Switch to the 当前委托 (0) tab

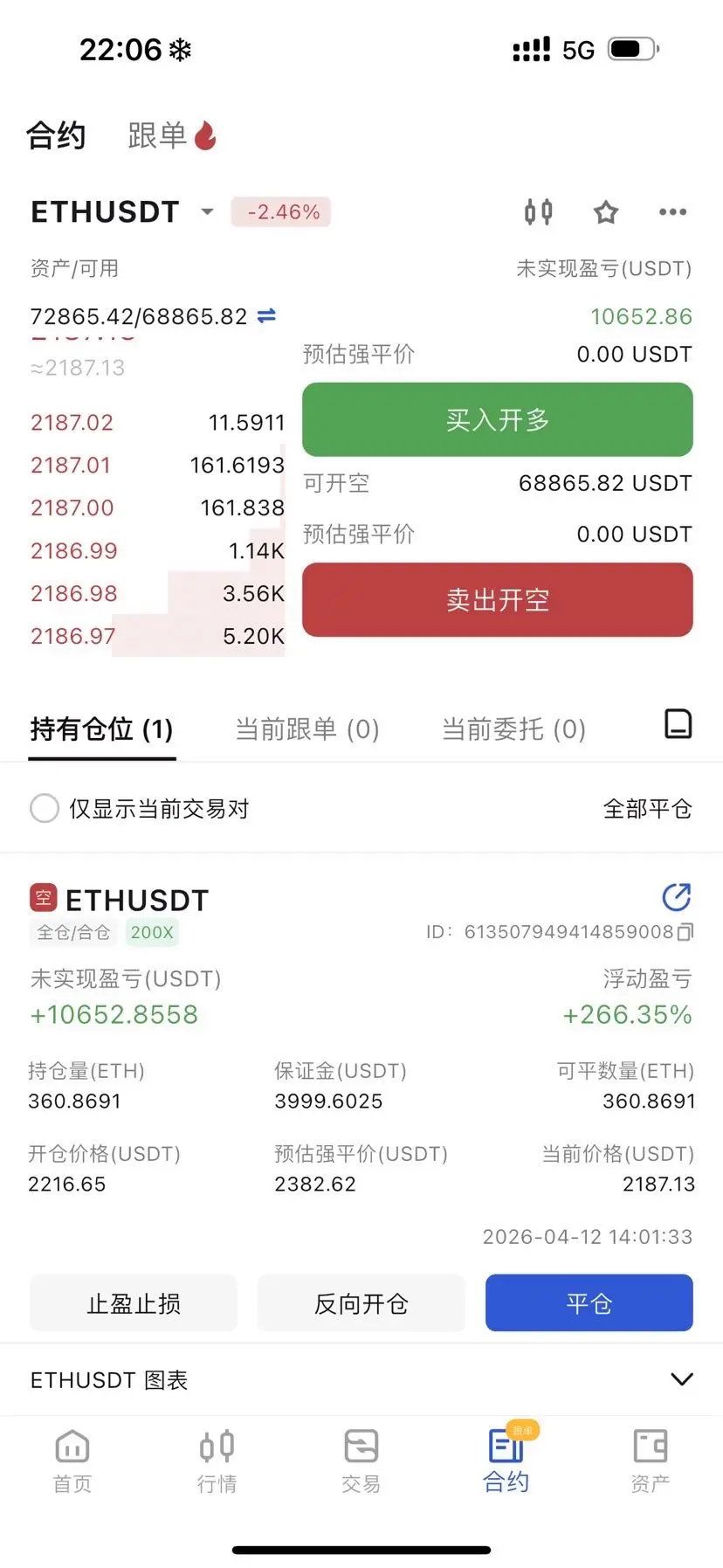tap(513, 729)
